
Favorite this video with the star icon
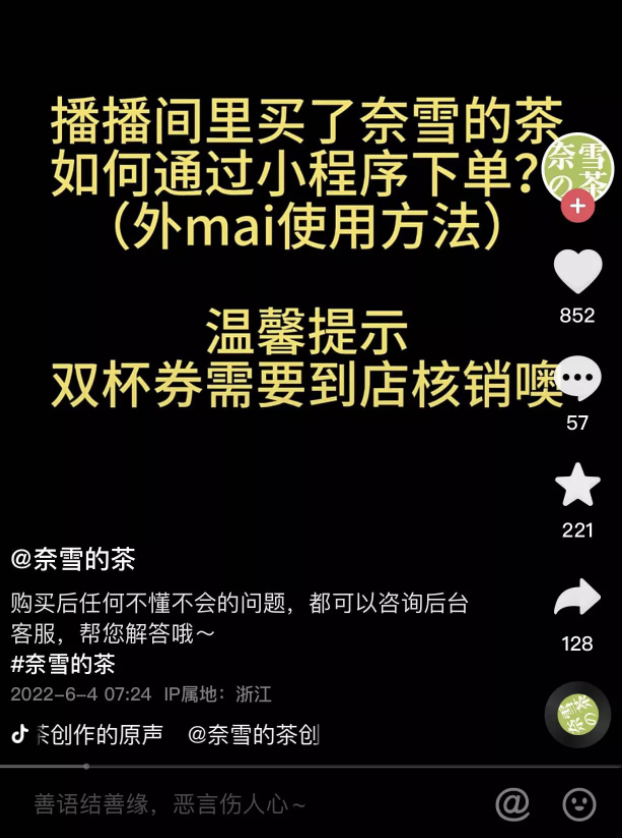pyautogui.click(x=578, y=485)
